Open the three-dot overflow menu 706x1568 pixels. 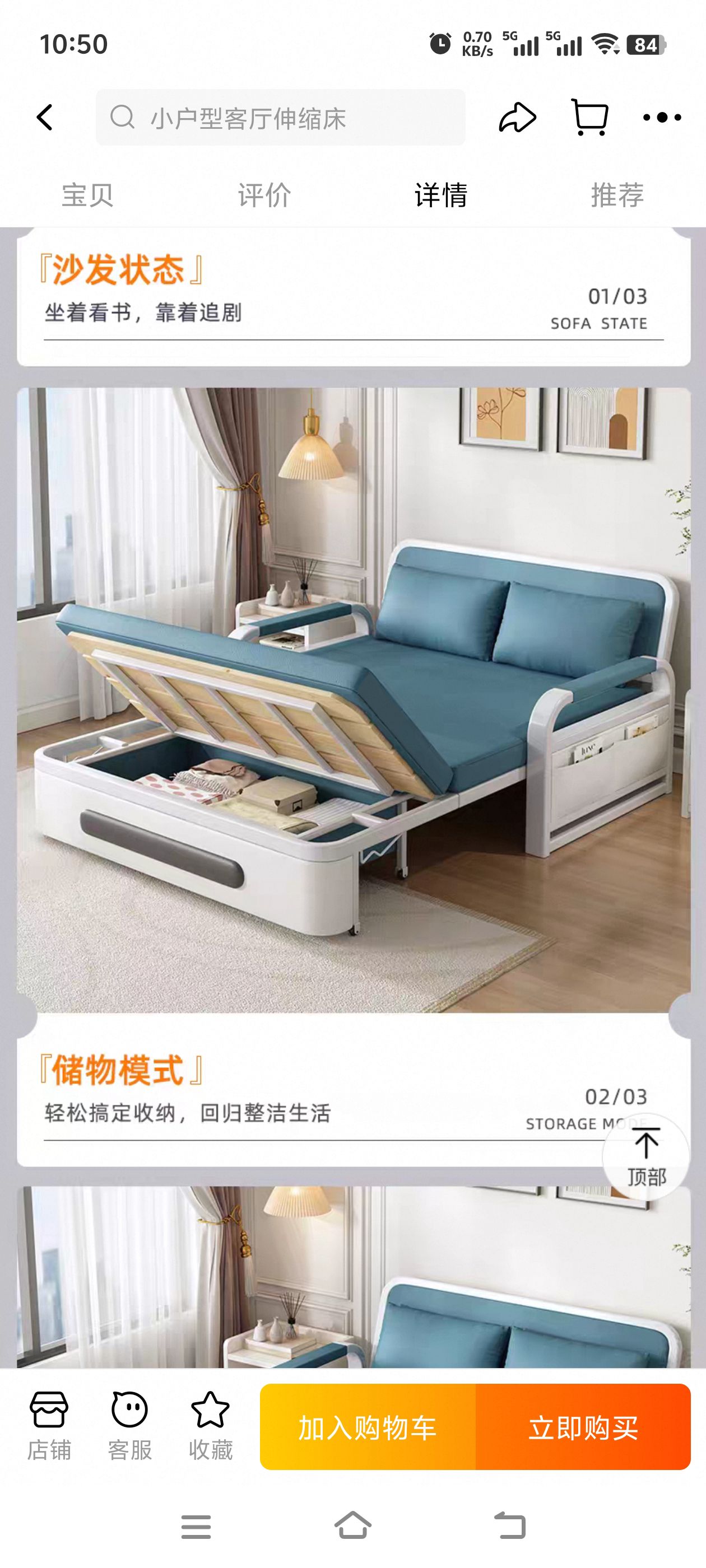coord(662,118)
